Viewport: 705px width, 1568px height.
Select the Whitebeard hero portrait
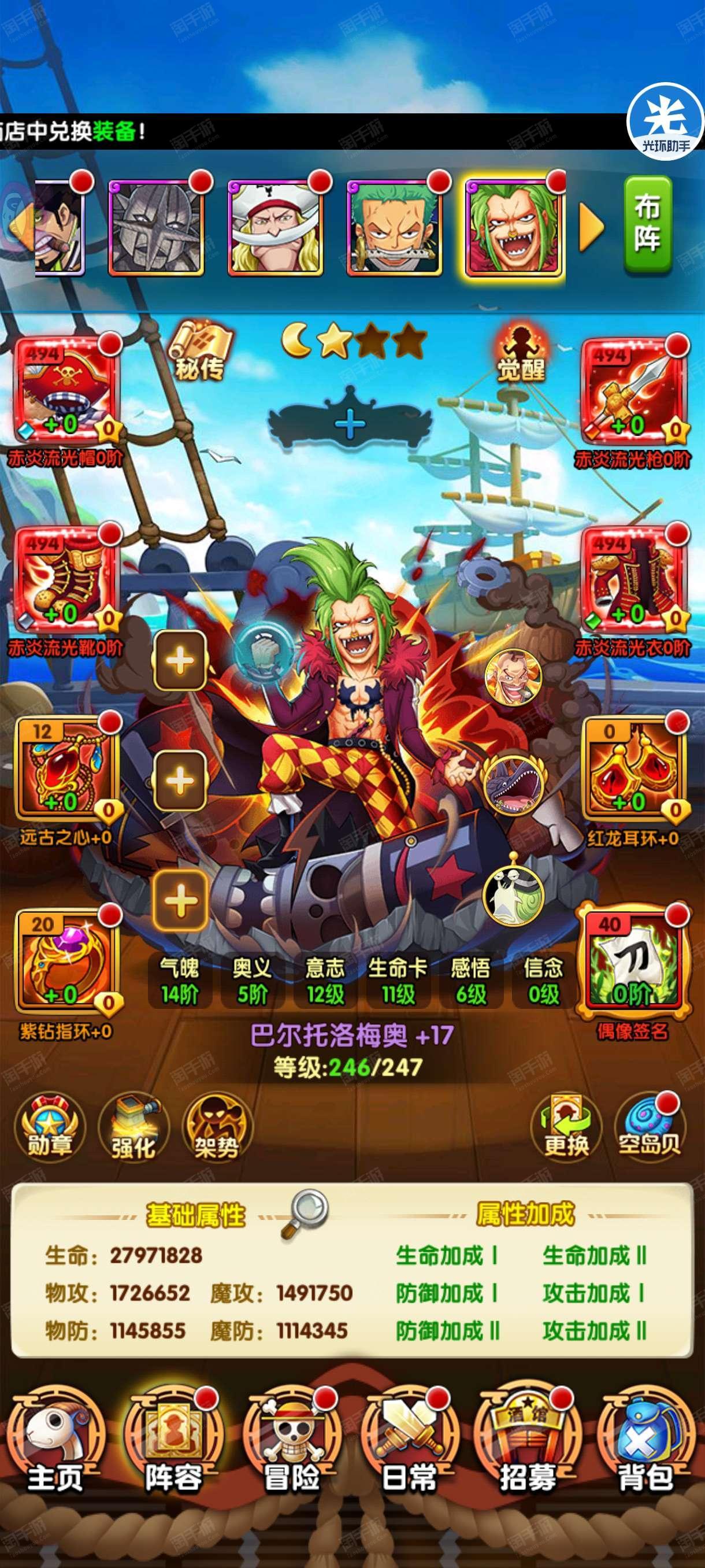coord(275,228)
